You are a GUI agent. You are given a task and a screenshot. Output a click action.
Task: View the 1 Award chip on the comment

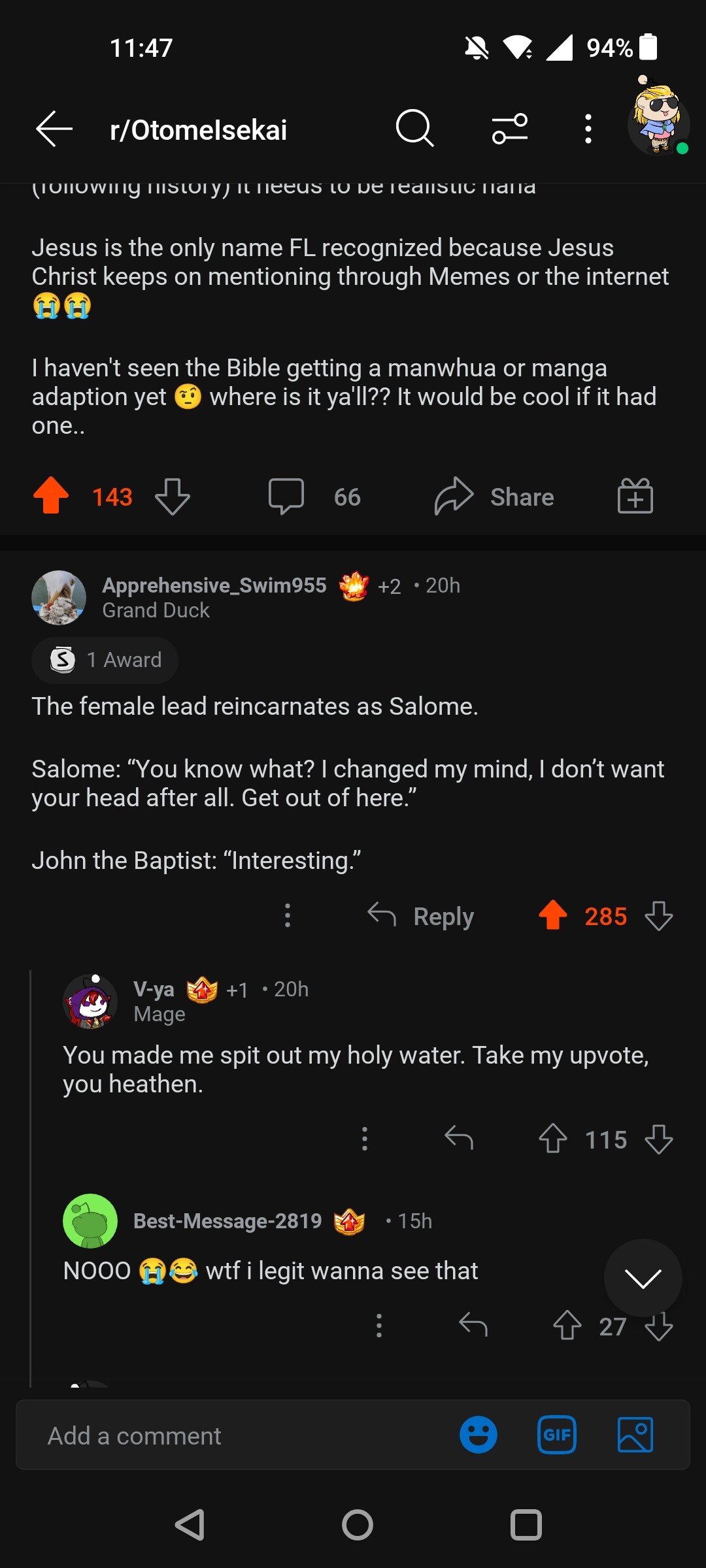coord(105,660)
